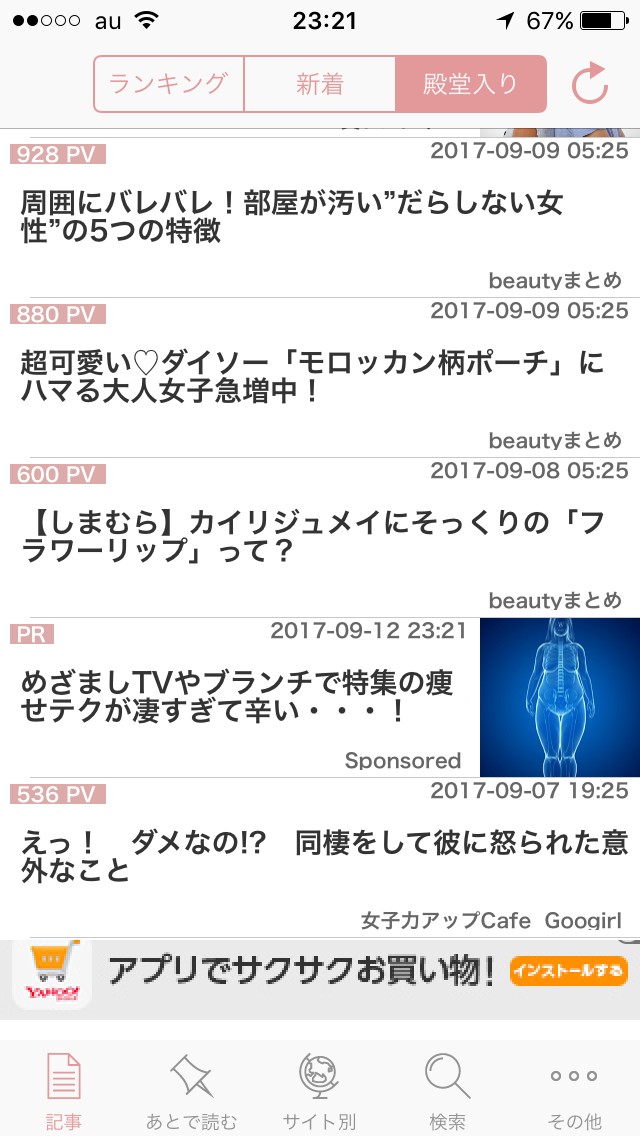Open the あとで読む tab
This screenshot has width=640, height=1136.
192,1088
